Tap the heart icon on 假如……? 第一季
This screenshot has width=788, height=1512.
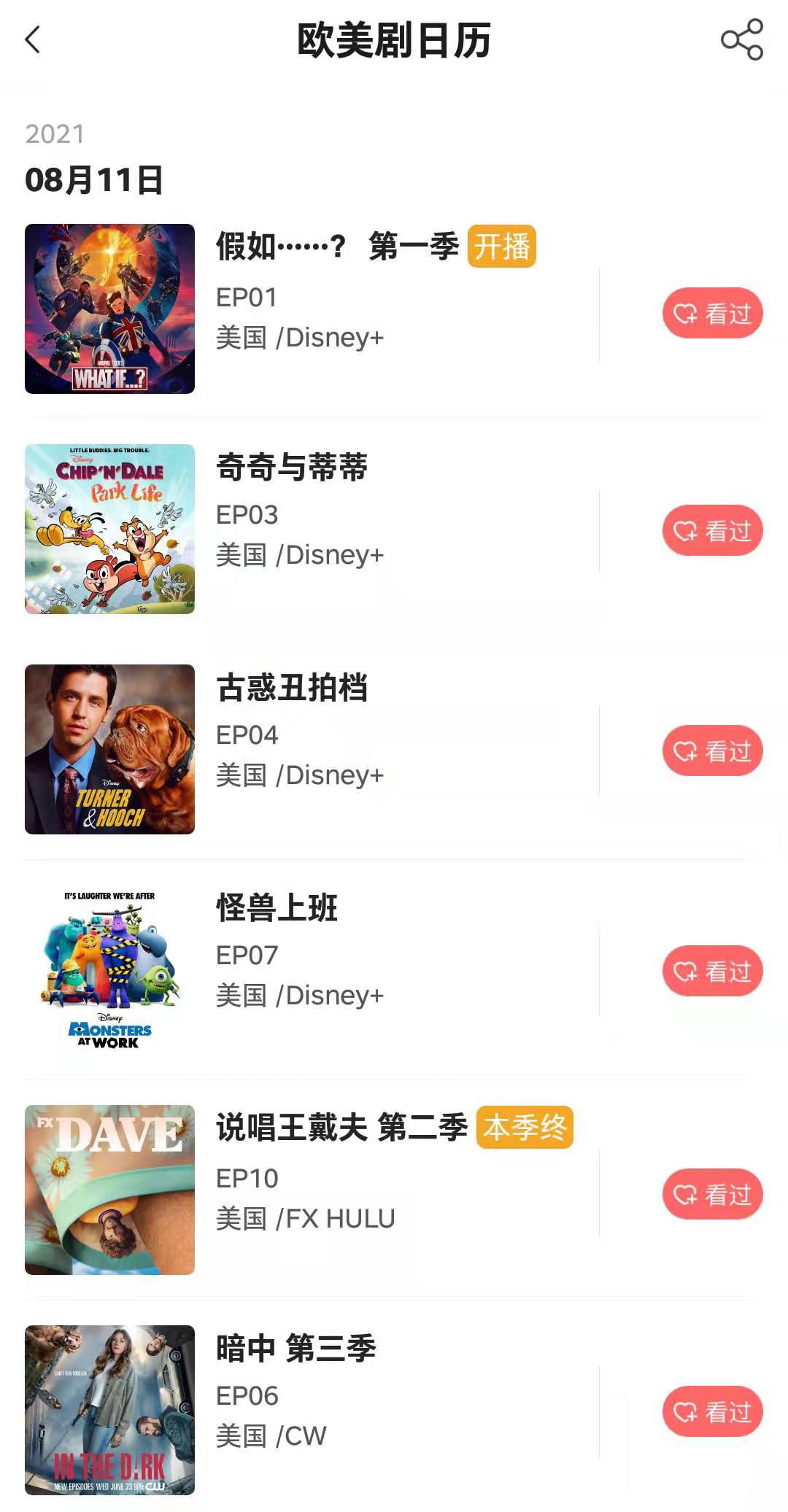[684, 314]
